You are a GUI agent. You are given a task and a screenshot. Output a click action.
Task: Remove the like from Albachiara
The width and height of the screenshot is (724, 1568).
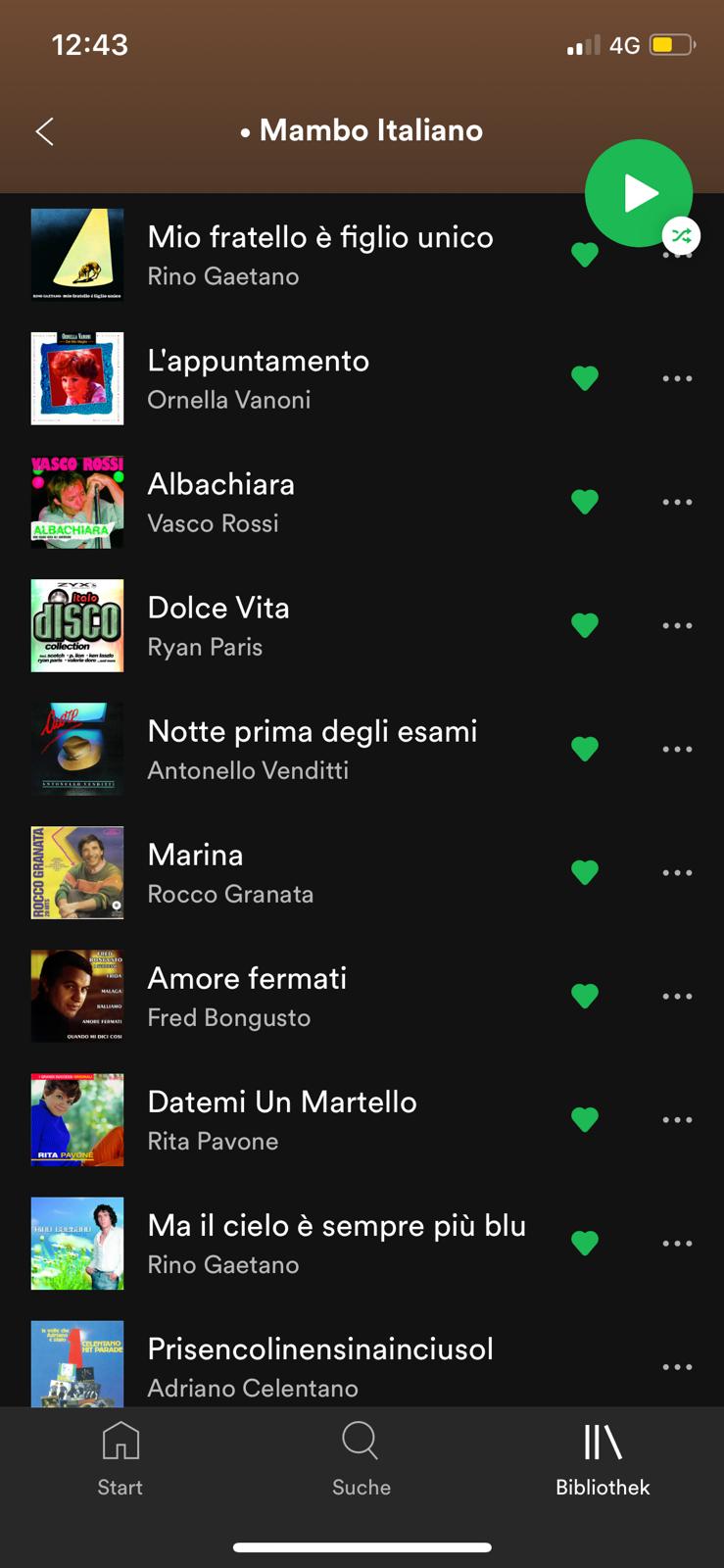coord(585,502)
